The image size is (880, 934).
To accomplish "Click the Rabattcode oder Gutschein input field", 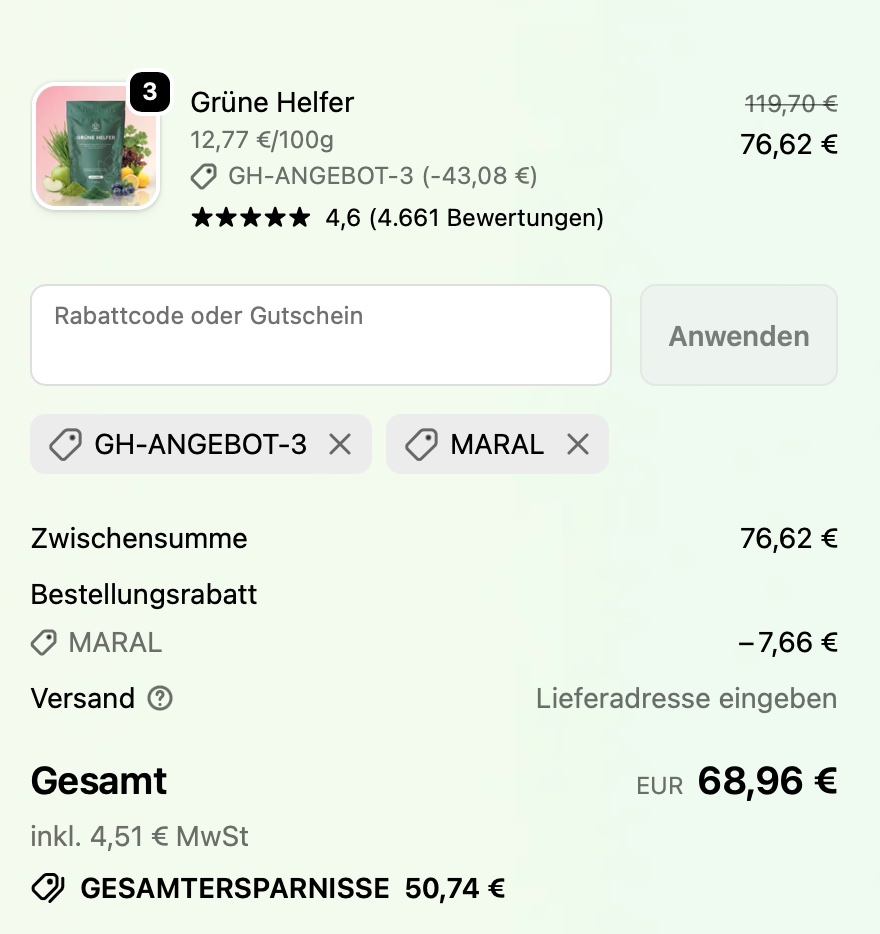I will [320, 335].
